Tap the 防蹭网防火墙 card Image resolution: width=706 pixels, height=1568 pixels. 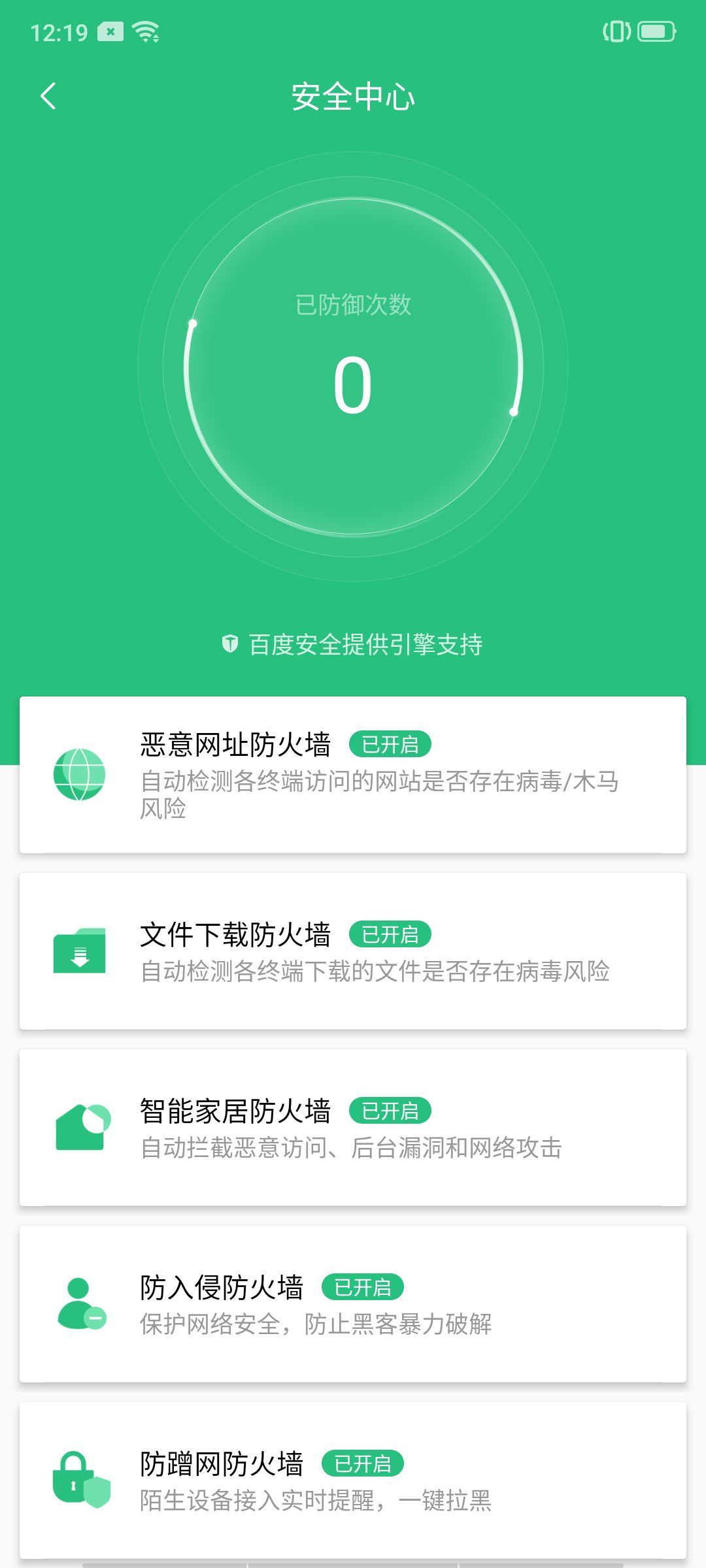click(x=353, y=1480)
